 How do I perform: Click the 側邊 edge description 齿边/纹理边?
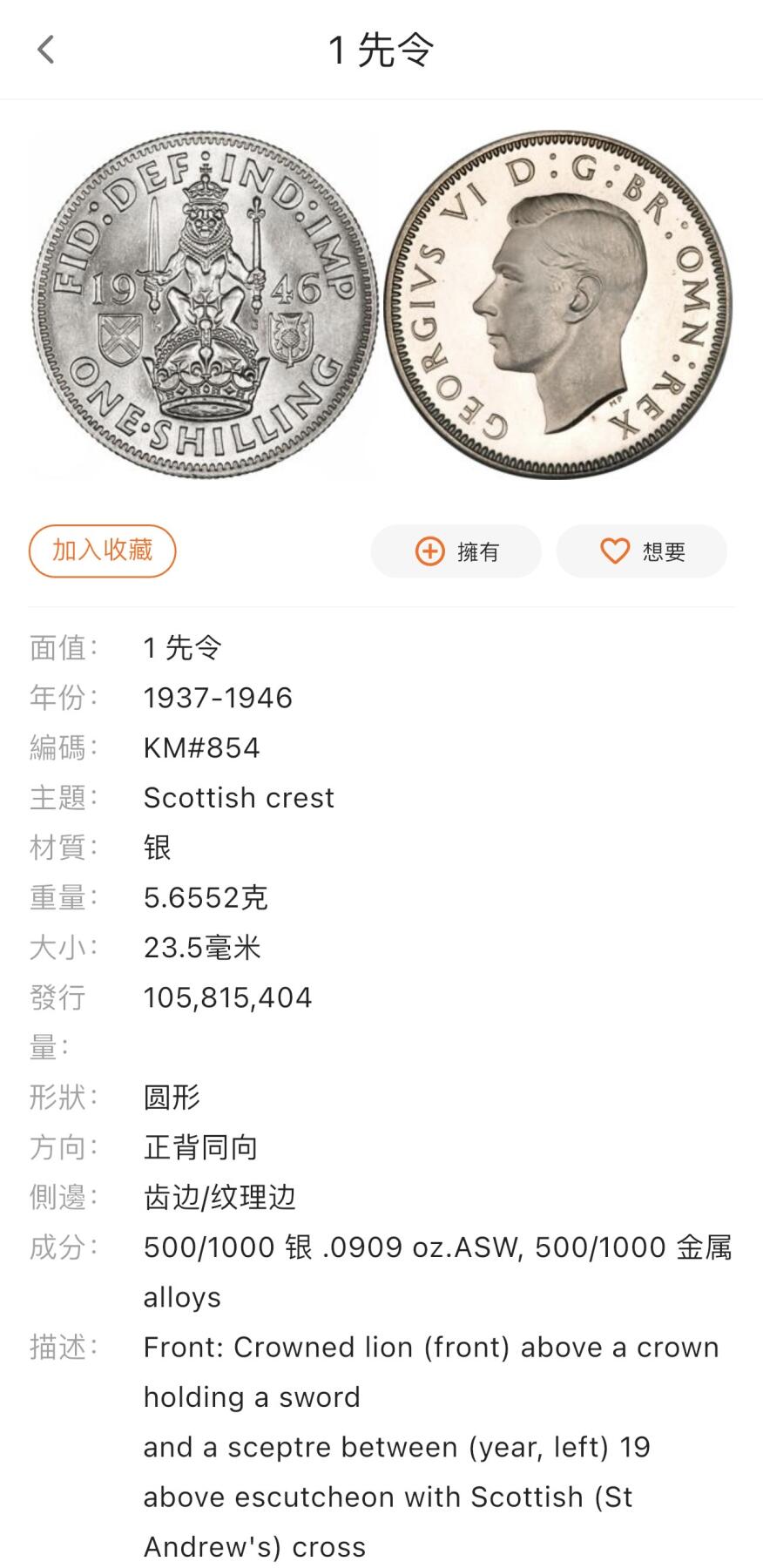click(219, 1198)
